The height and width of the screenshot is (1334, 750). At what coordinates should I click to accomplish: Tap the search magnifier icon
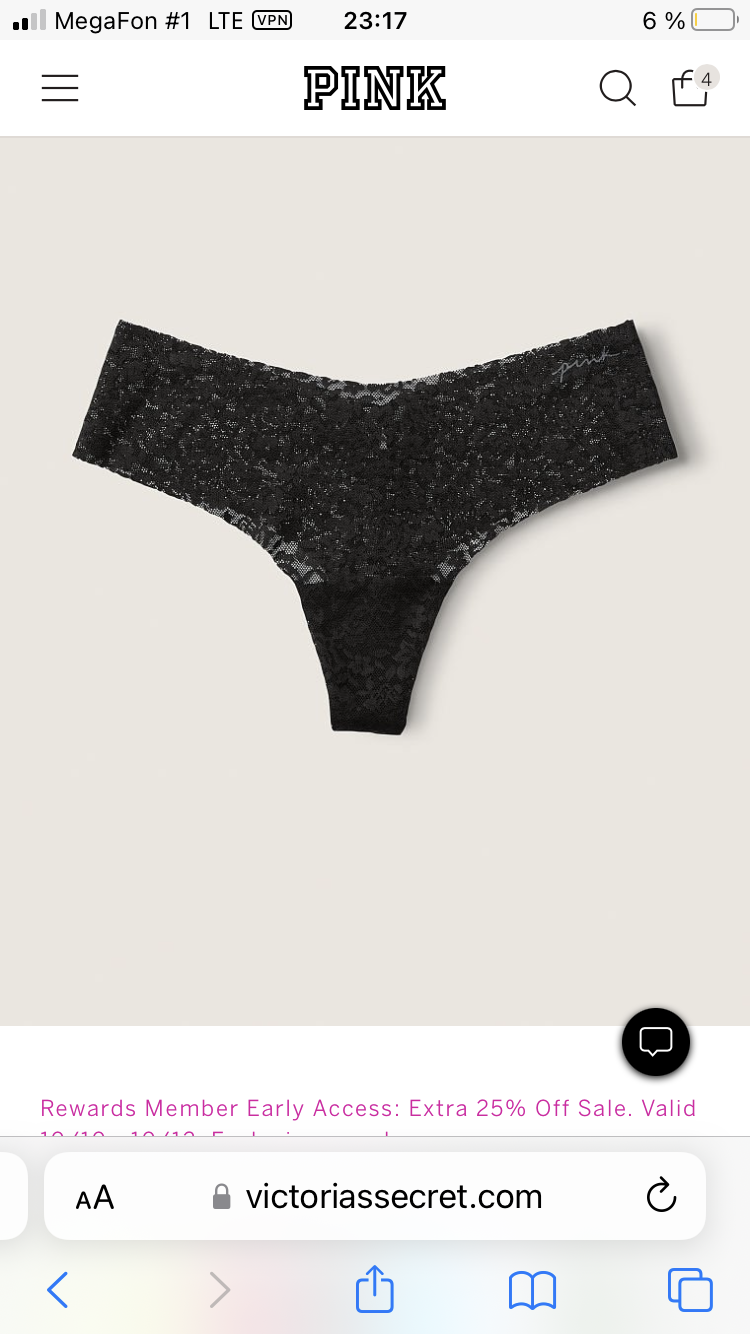[x=617, y=89]
